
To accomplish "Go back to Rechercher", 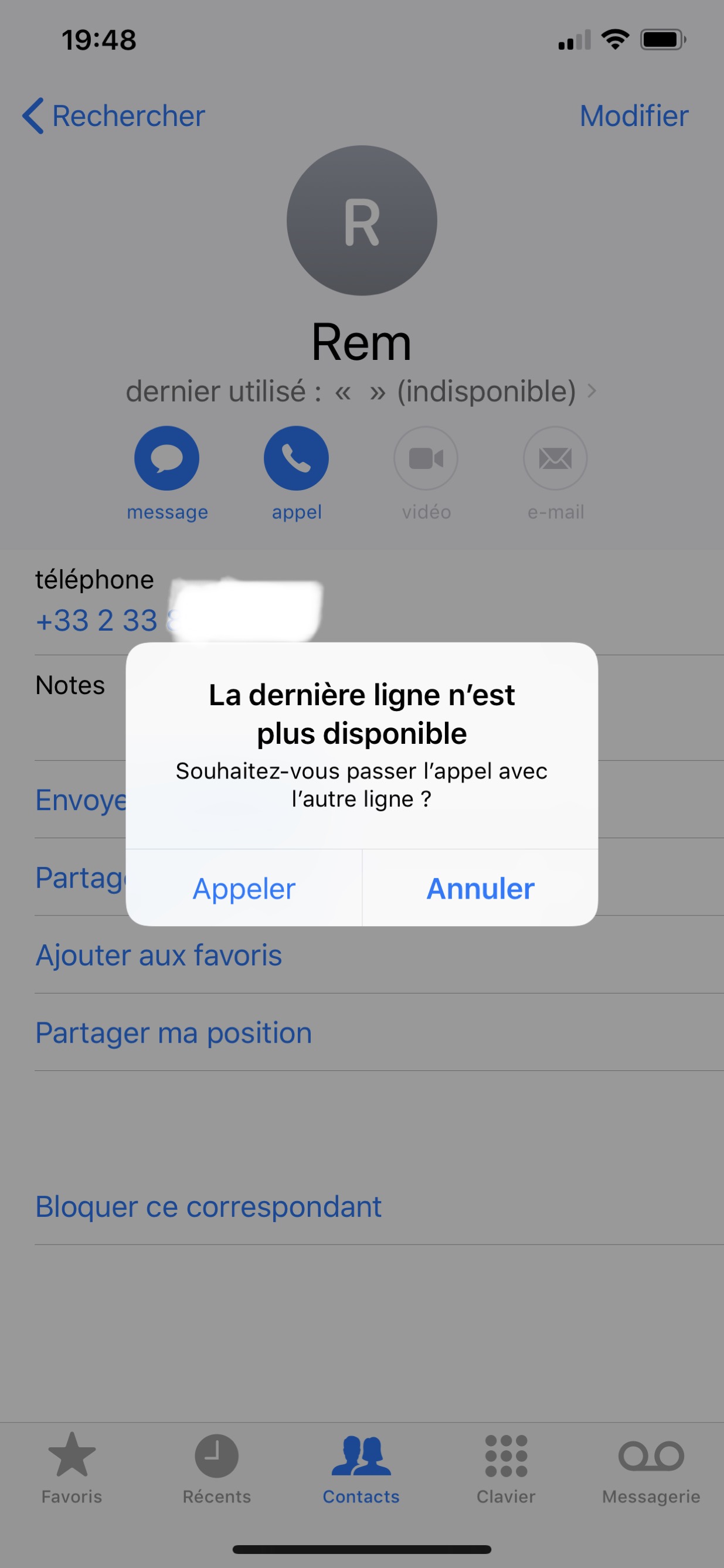I will tap(114, 115).
